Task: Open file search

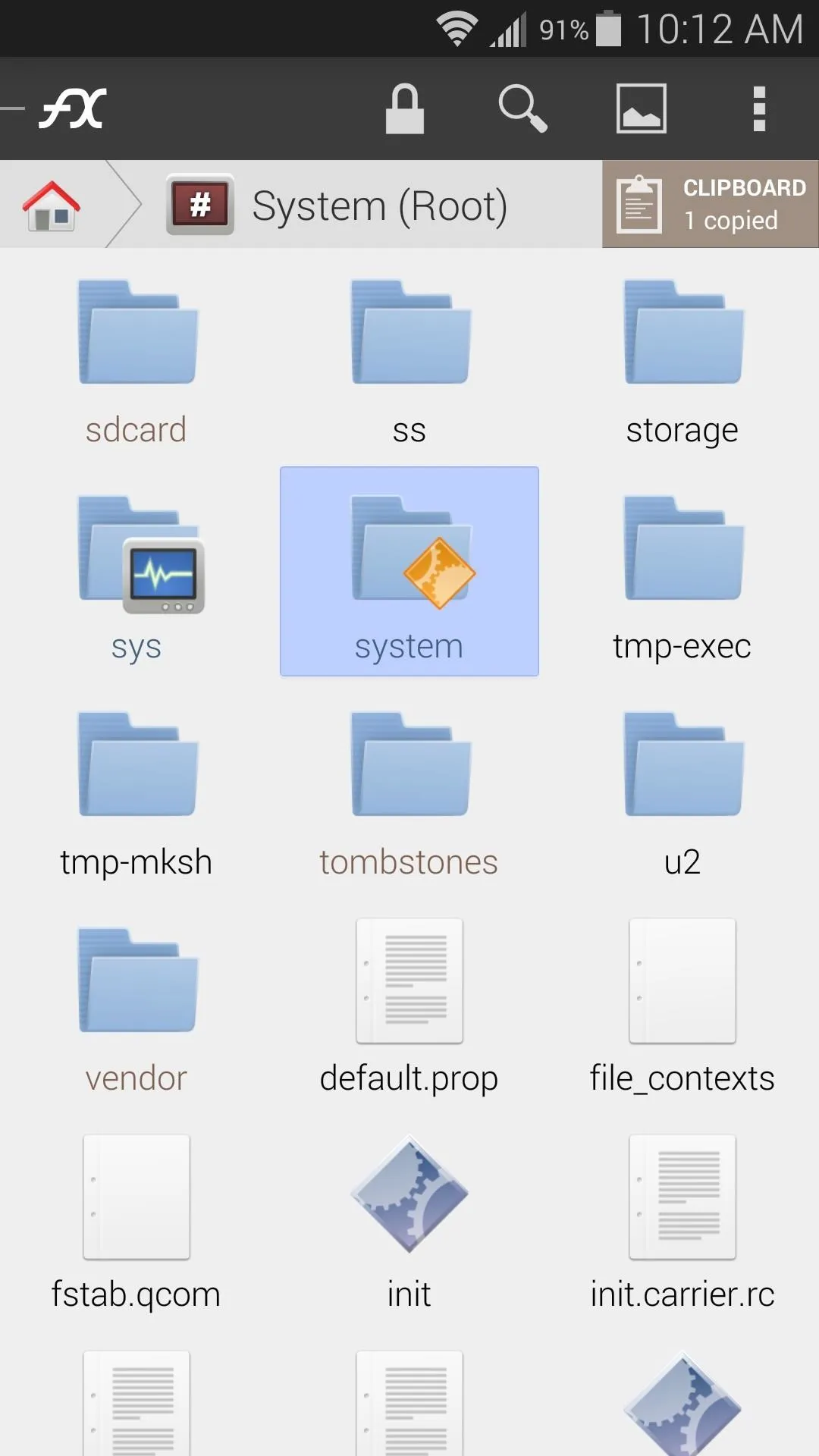Action: point(522,108)
